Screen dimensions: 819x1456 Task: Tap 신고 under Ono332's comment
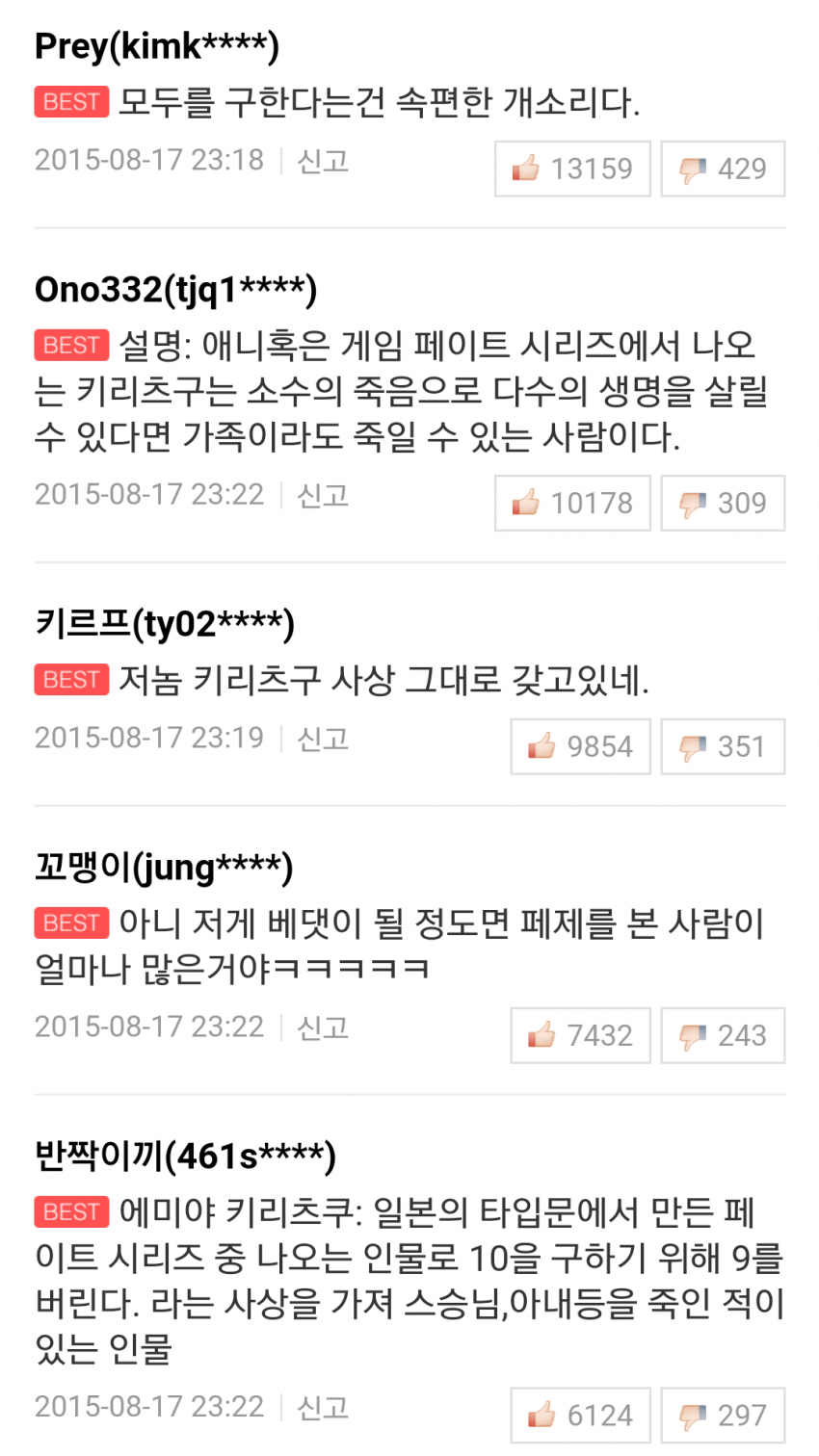[323, 495]
